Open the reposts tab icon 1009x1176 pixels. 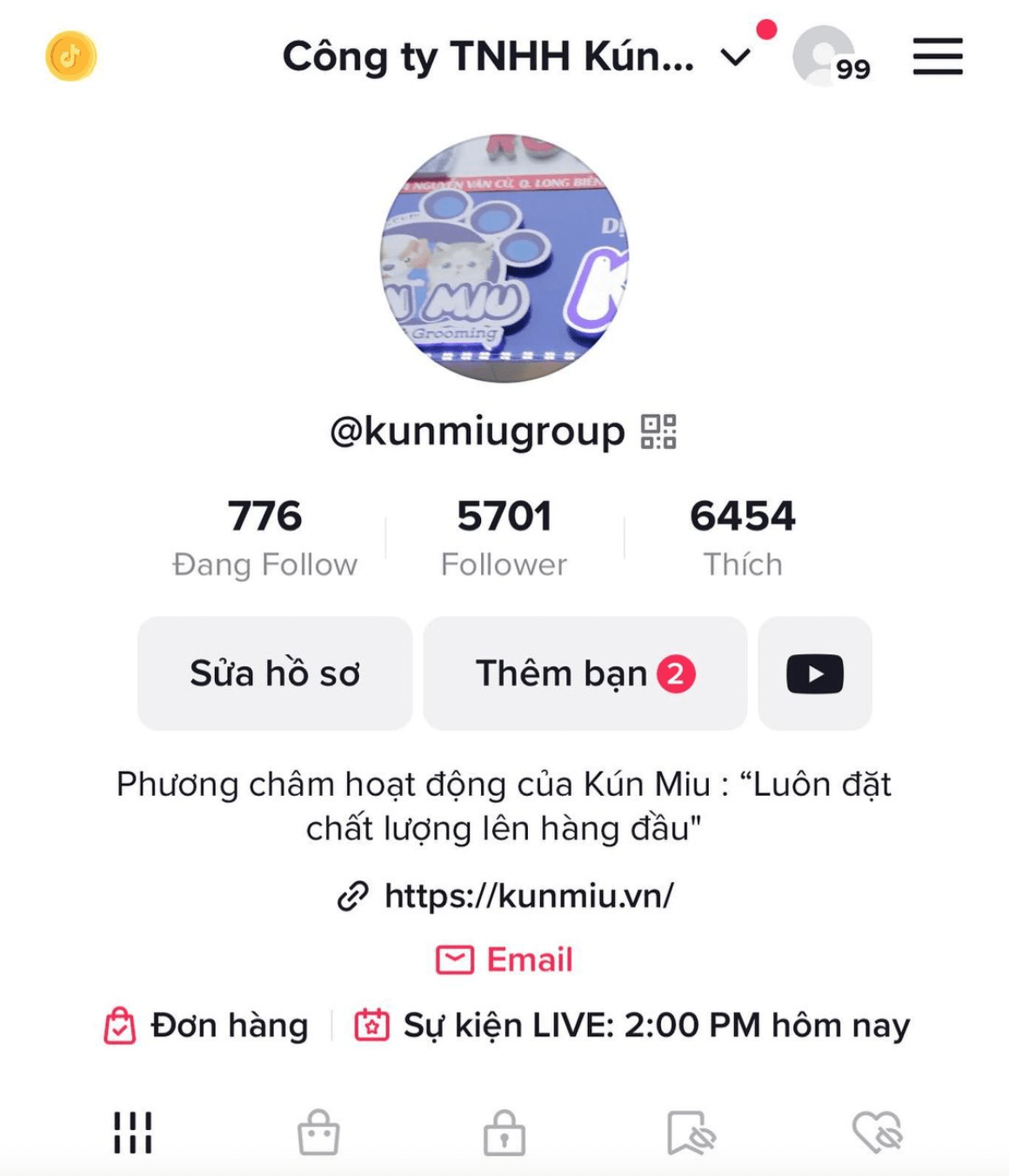click(x=692, y=1133)
